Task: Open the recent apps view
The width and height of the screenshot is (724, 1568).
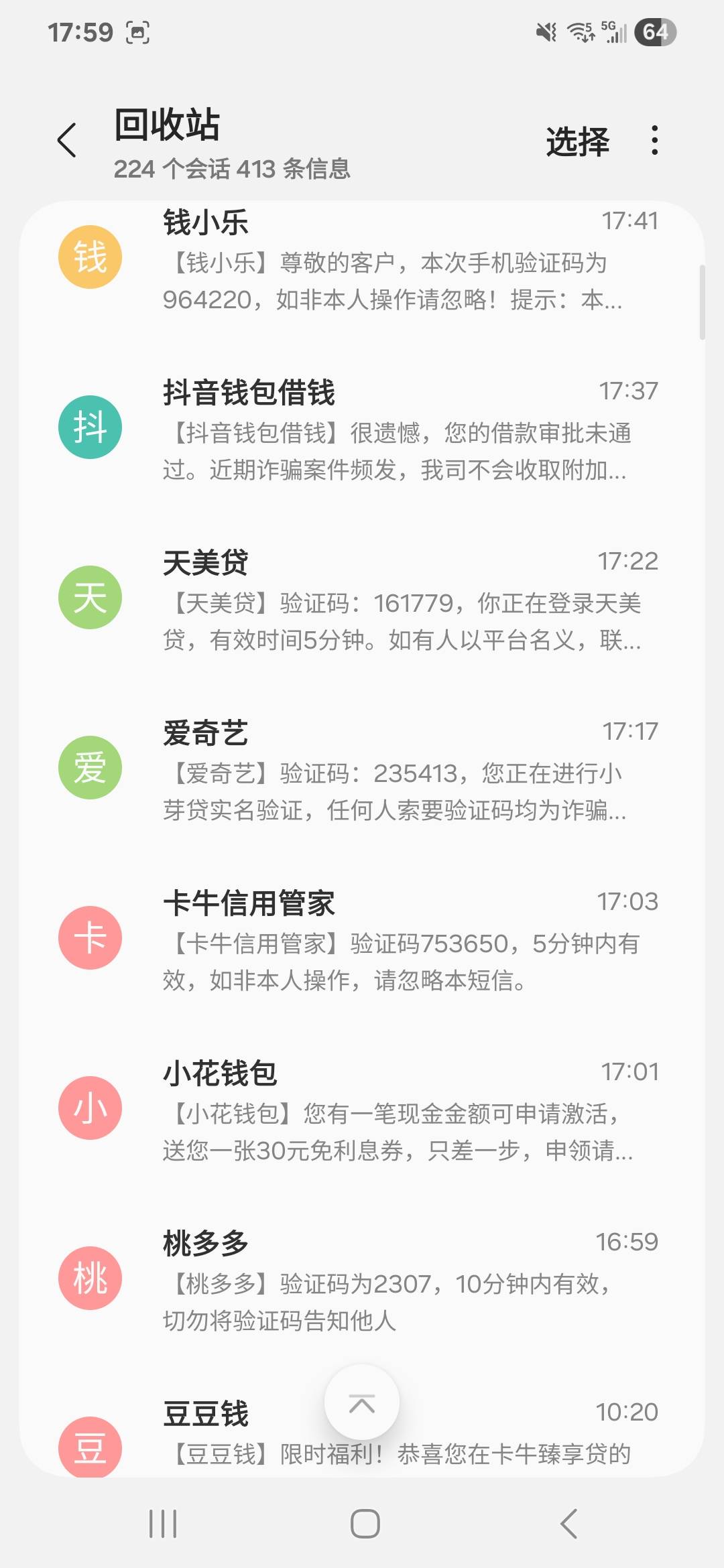Action: tap(163, 1524)
